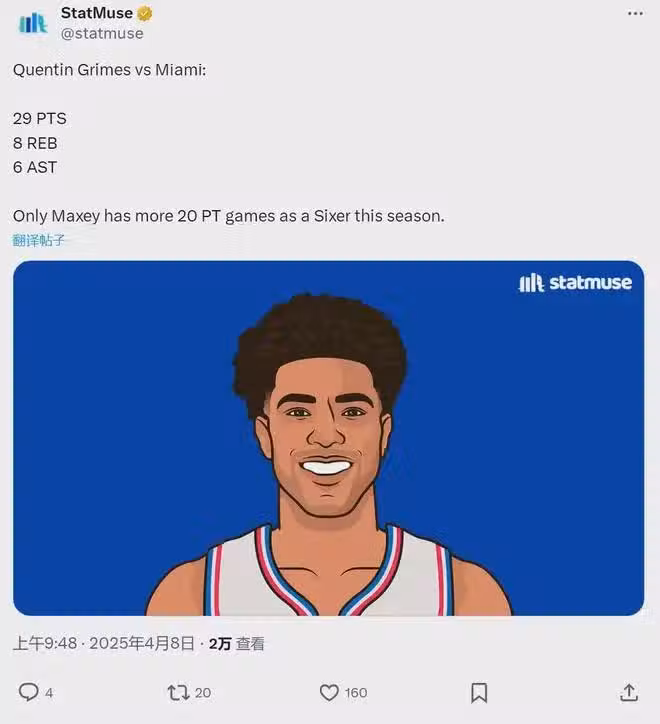Bookmark this StatMuse post
Screen dimensions: 660x724
click(479, 692)
